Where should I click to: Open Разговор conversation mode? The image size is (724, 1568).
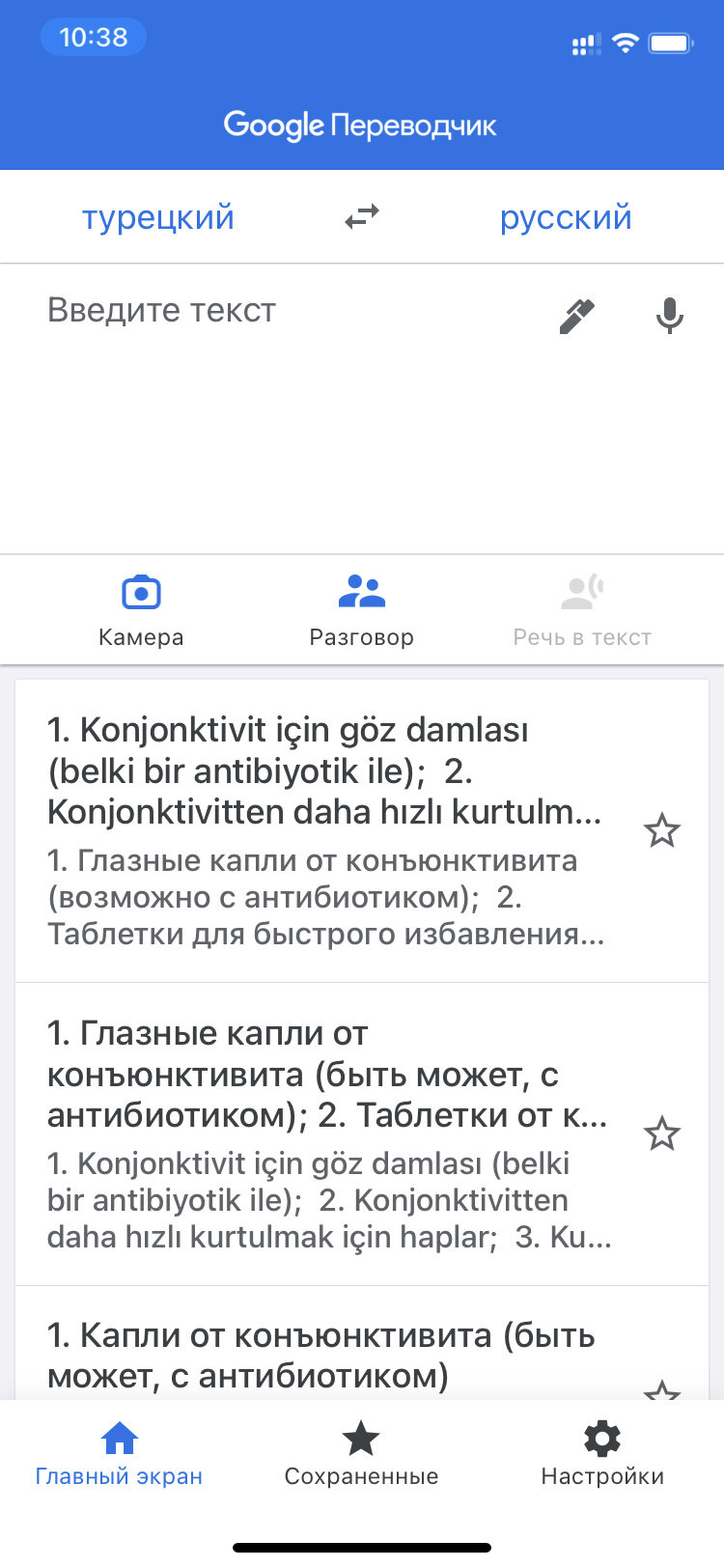[362, 610]
